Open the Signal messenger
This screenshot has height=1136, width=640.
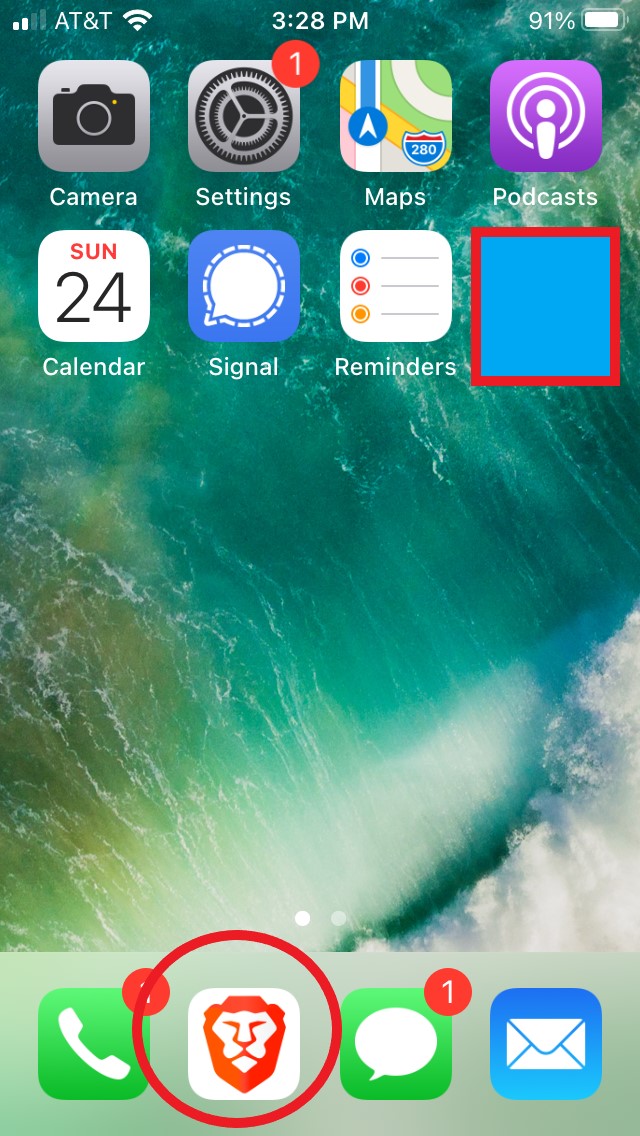(243, 286)
